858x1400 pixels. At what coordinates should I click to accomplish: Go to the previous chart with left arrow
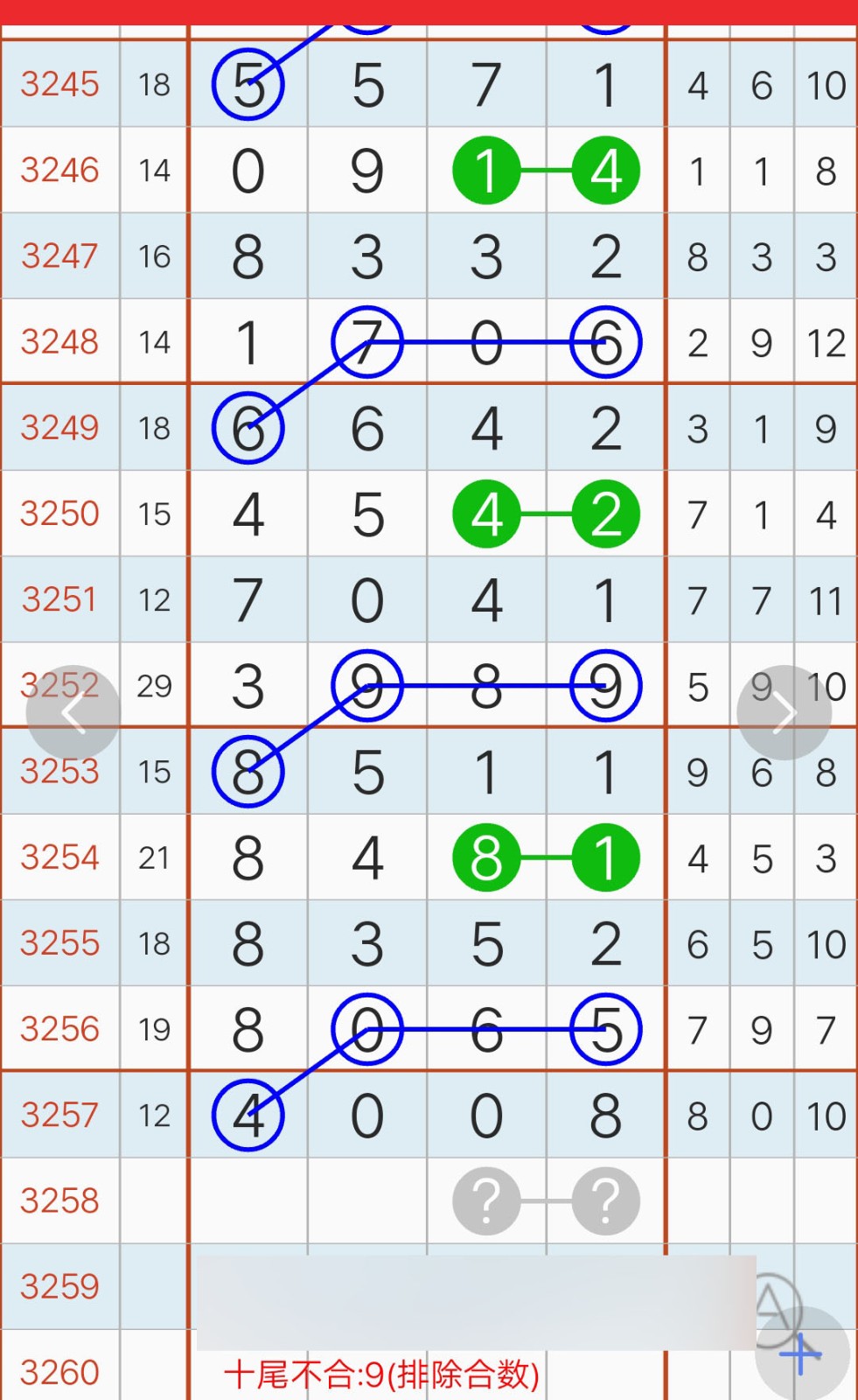(73, 712)
